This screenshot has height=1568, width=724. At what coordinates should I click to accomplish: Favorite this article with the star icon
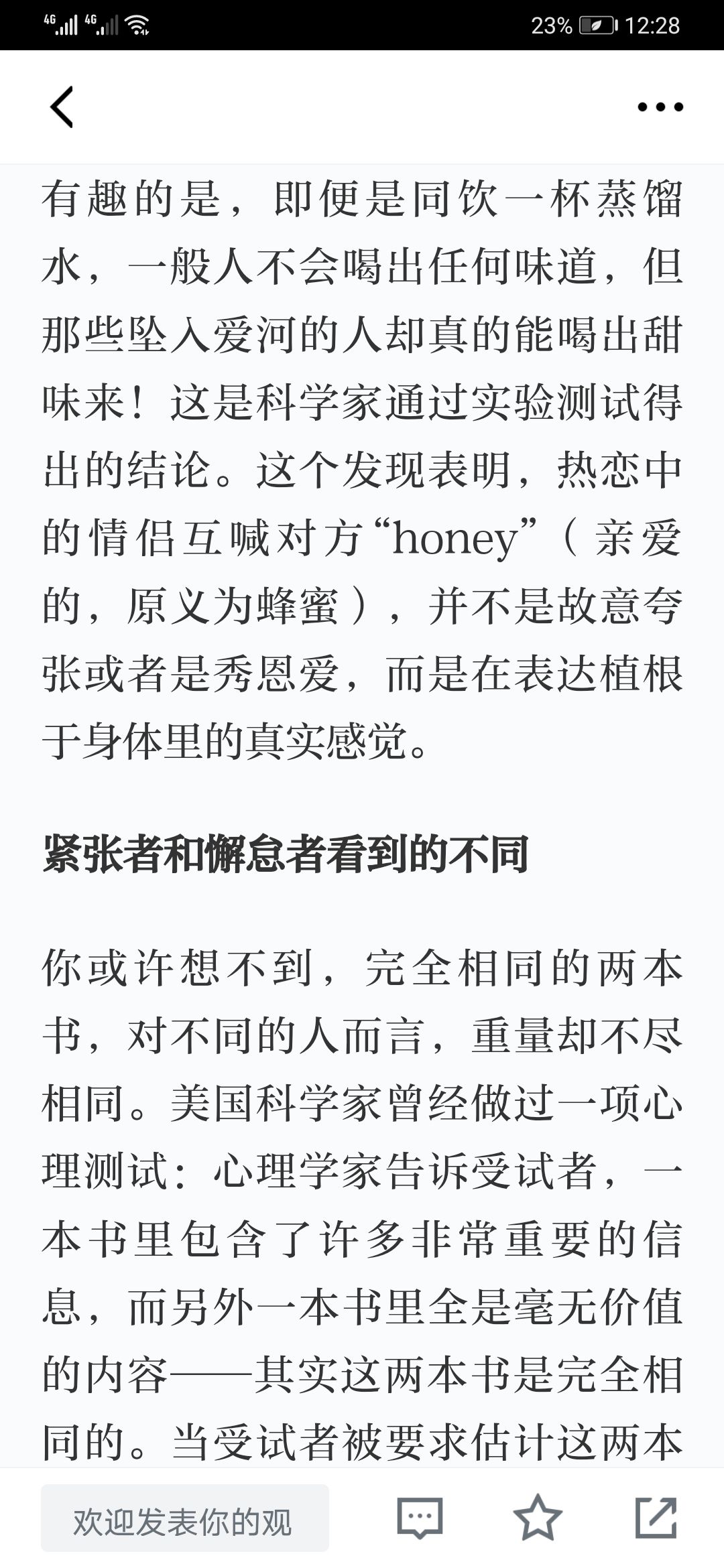click(538, 1518)
